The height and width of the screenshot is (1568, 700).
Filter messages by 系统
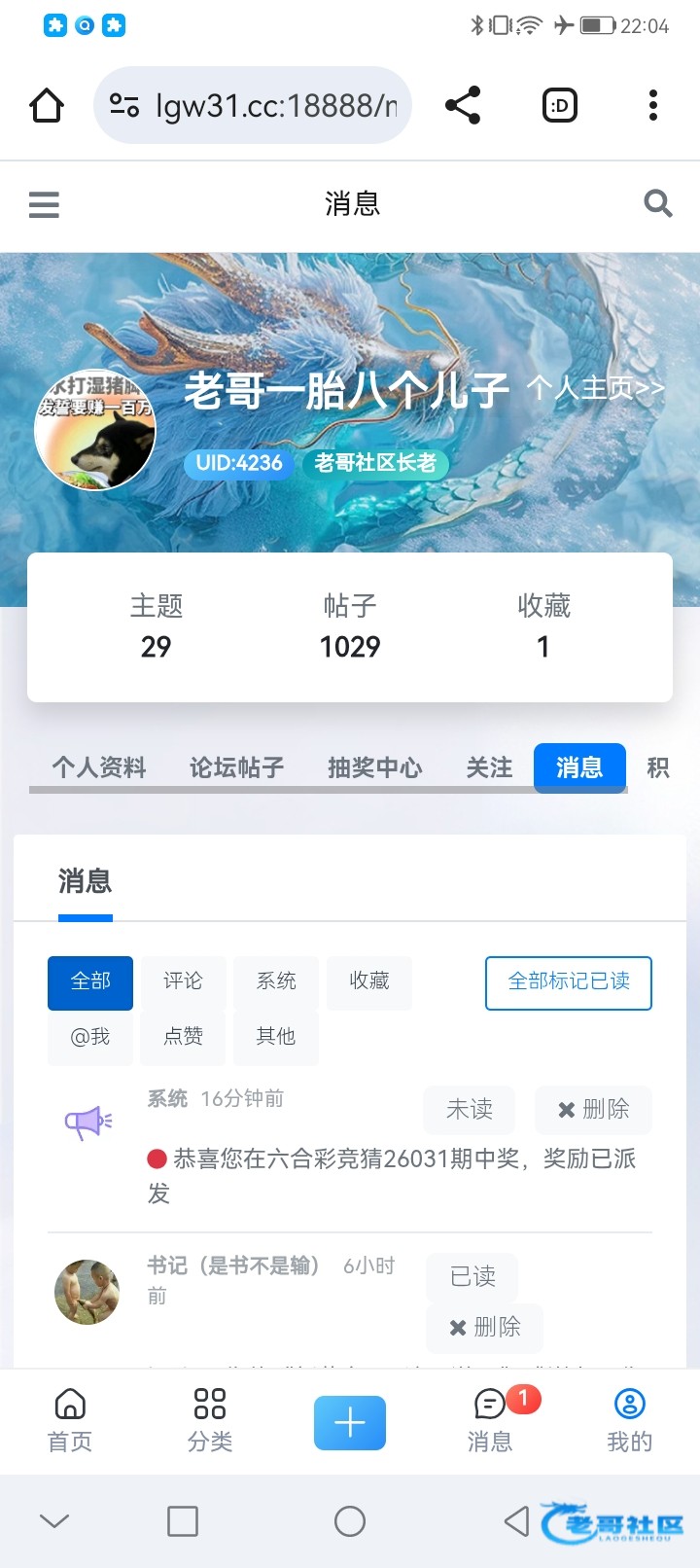click(x=276, y=981)
